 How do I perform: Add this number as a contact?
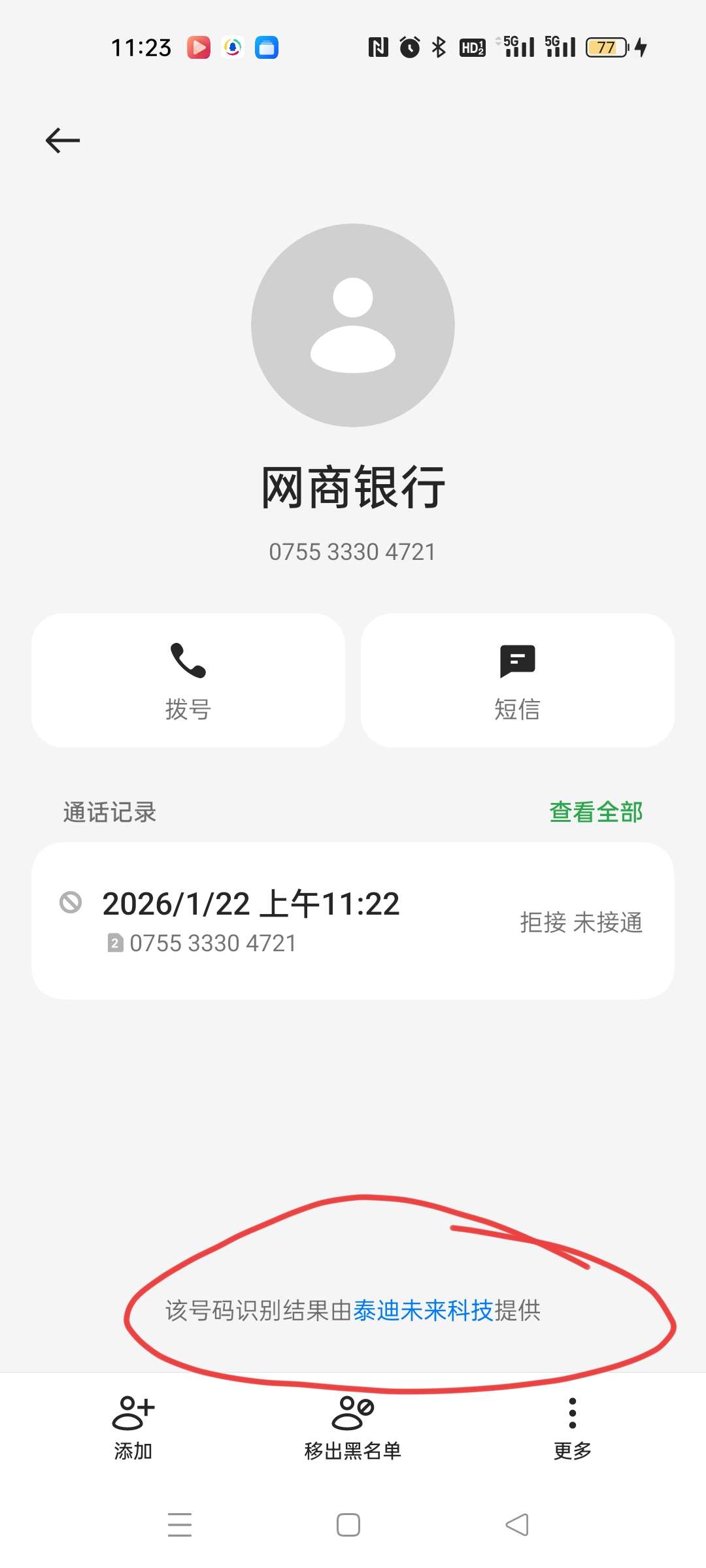[x=133, y=1428]
